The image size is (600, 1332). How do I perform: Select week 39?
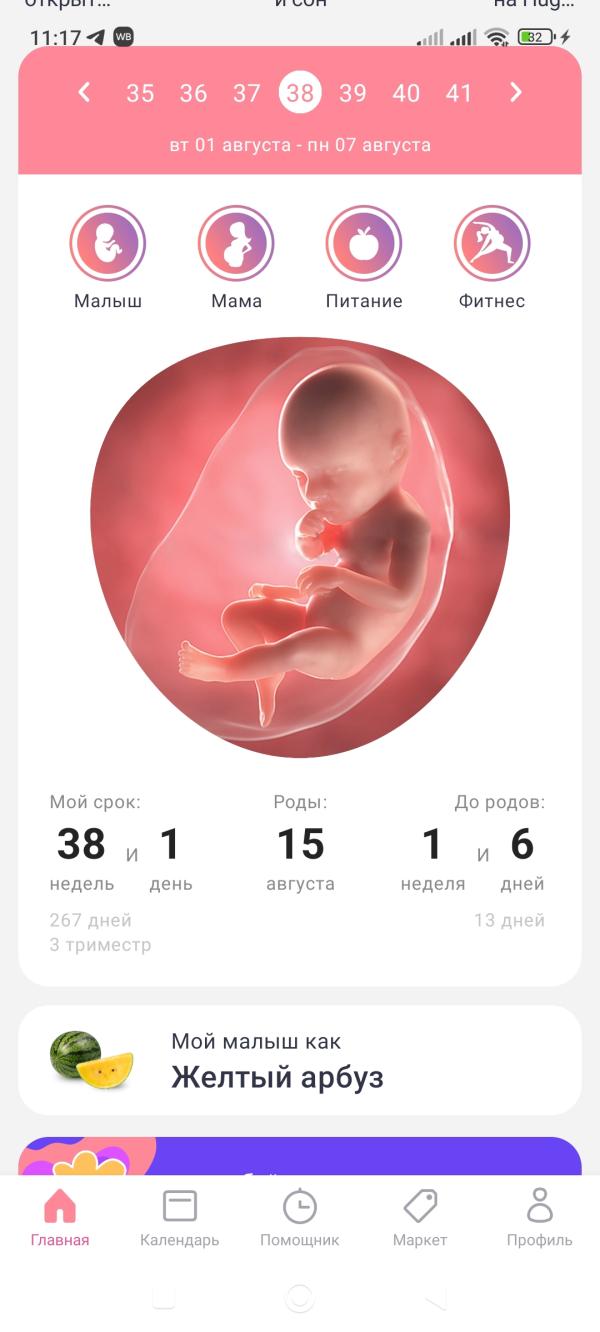(x=352, y=93)
